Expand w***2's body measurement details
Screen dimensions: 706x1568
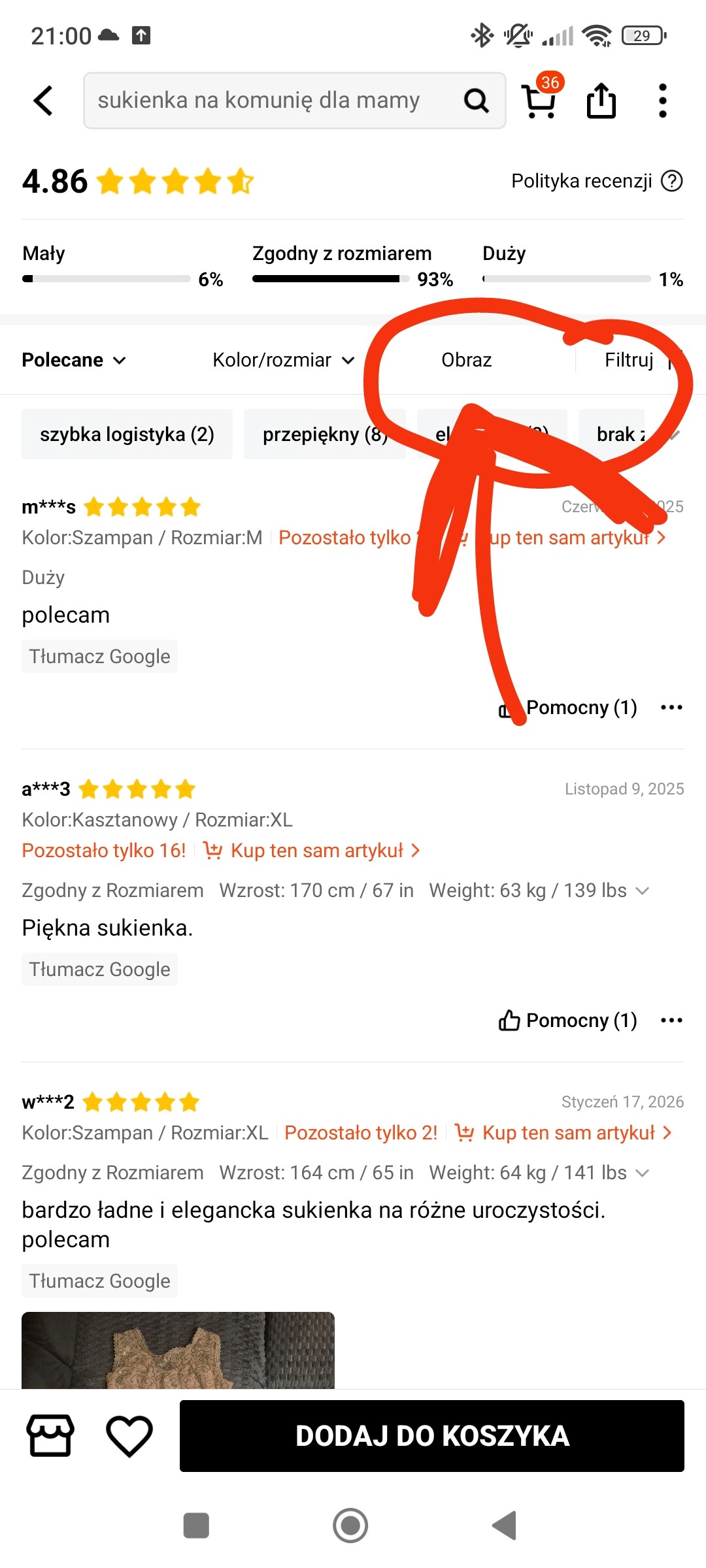click(x=643, y=1173)
